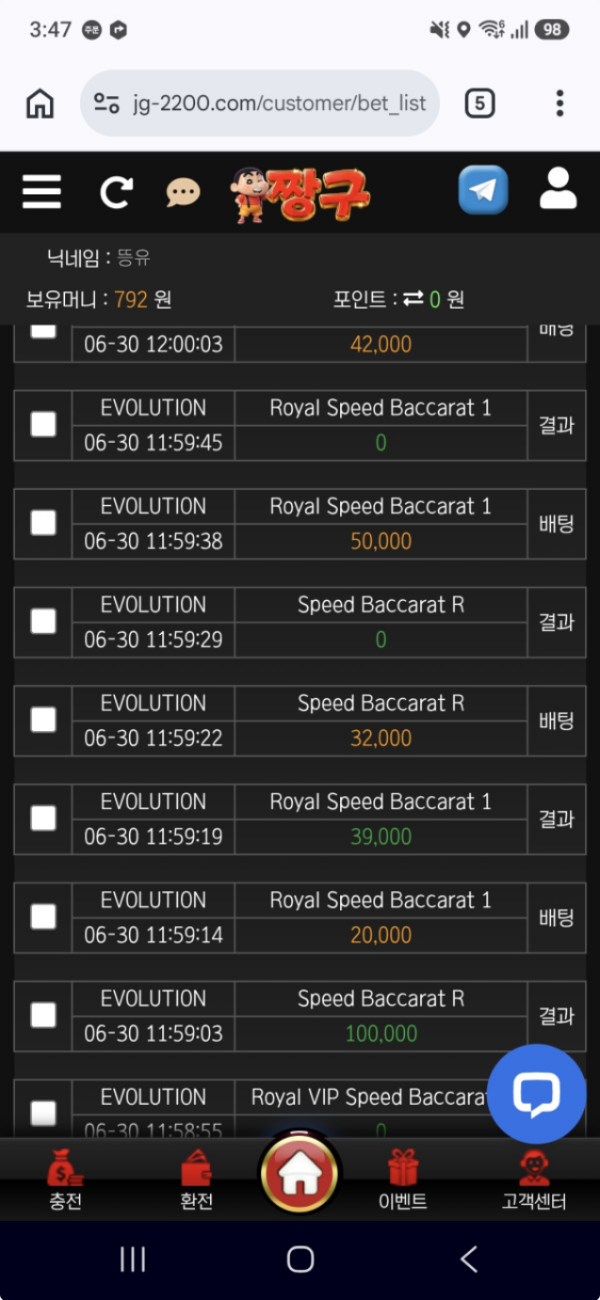Open the floating live chat button
The image size is (600, 1300).
click(536, 1094)
